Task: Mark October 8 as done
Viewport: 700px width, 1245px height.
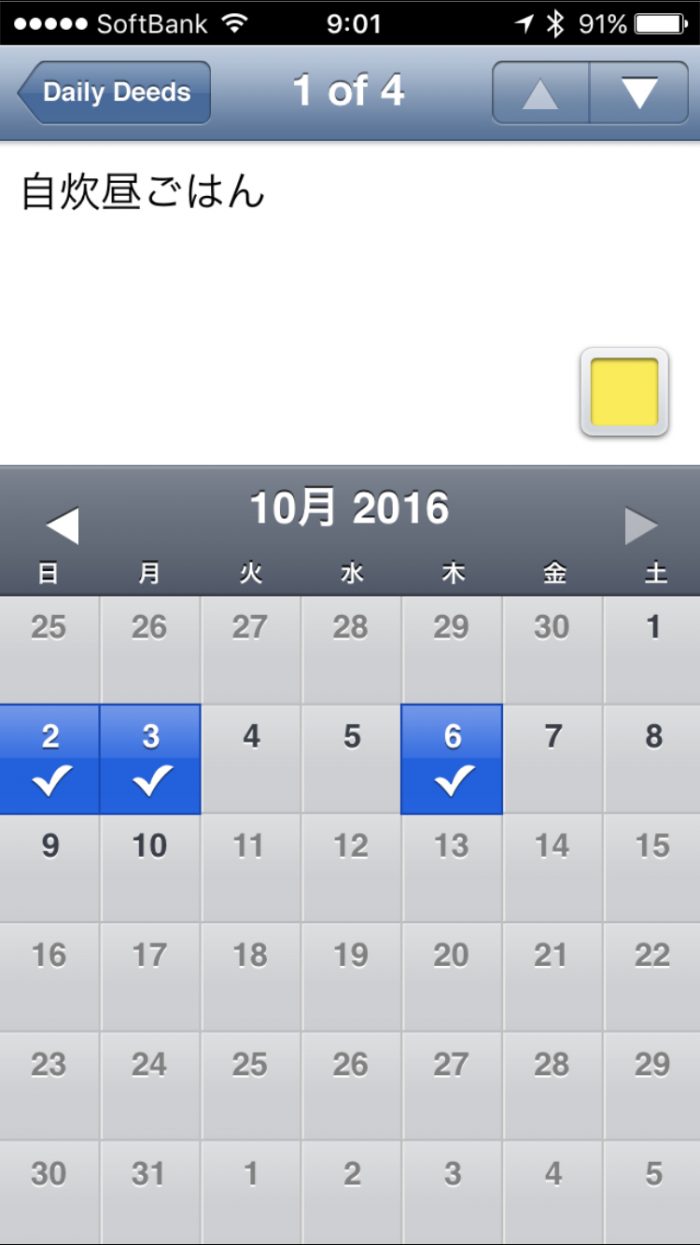Action: (653, 759)
